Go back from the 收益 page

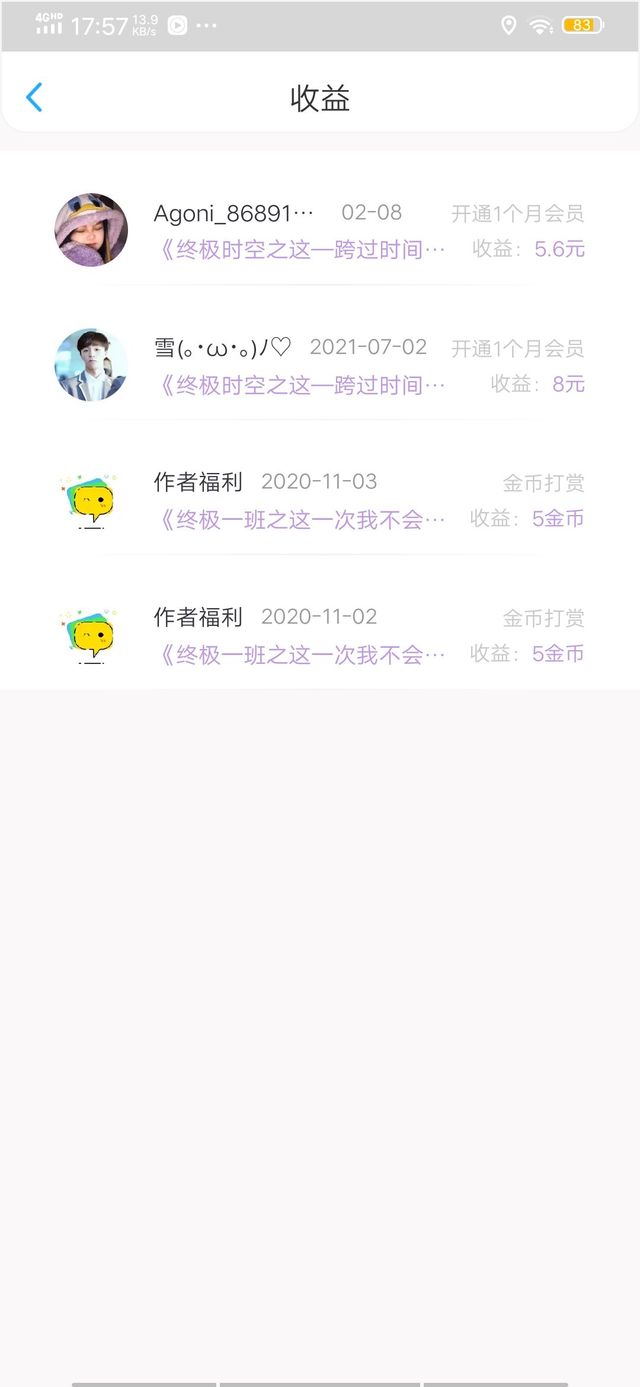(x=34, y=97)
